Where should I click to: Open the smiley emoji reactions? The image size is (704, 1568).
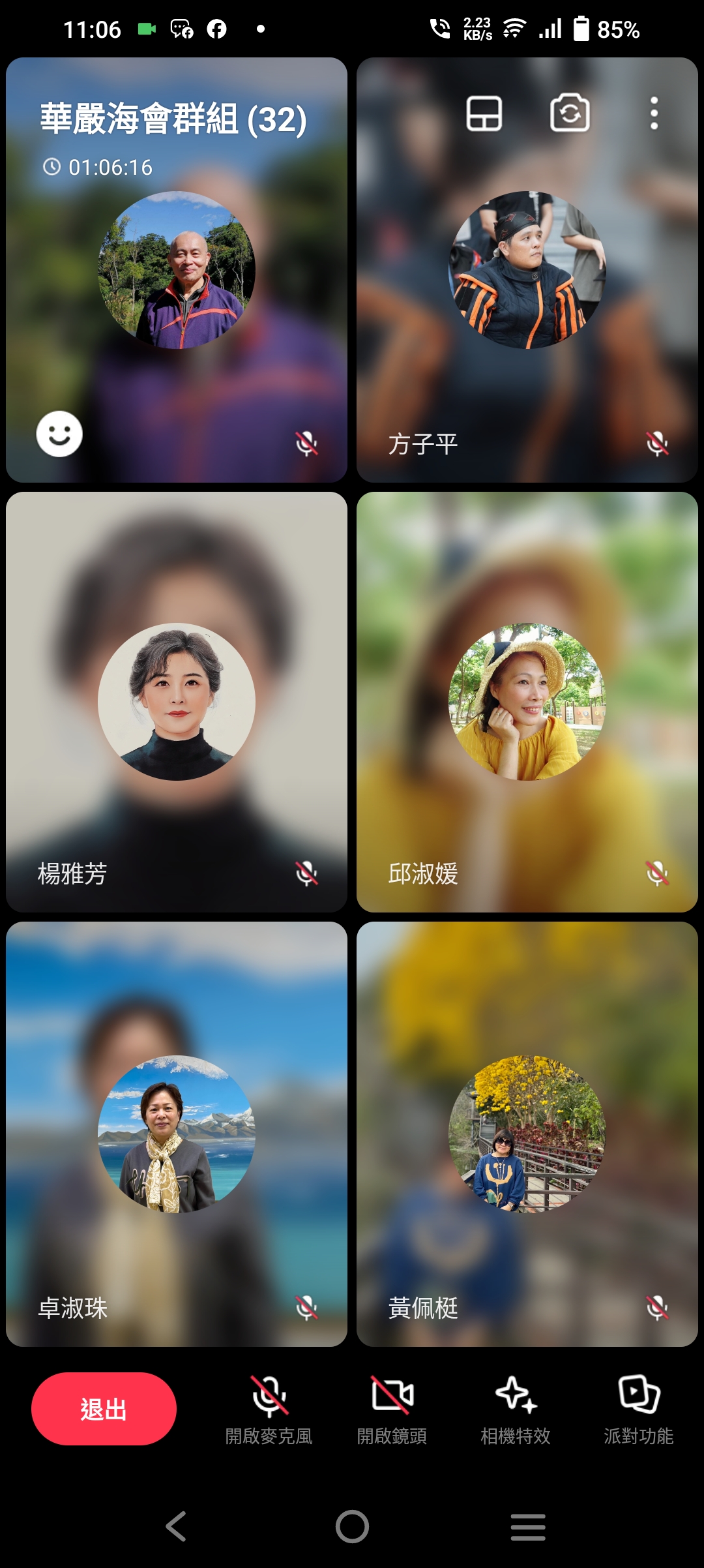pos(59,434)
